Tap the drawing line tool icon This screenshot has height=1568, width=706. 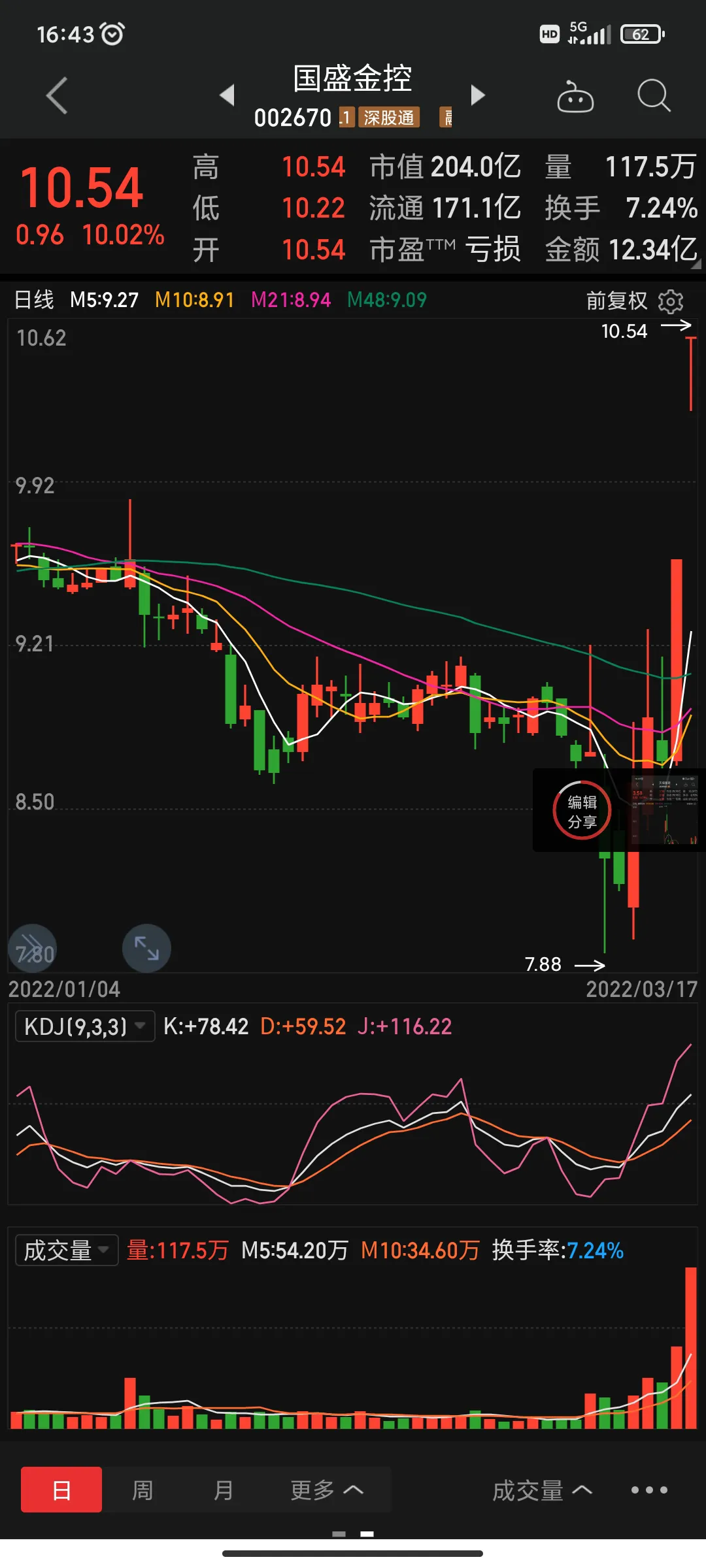[32, 947]
